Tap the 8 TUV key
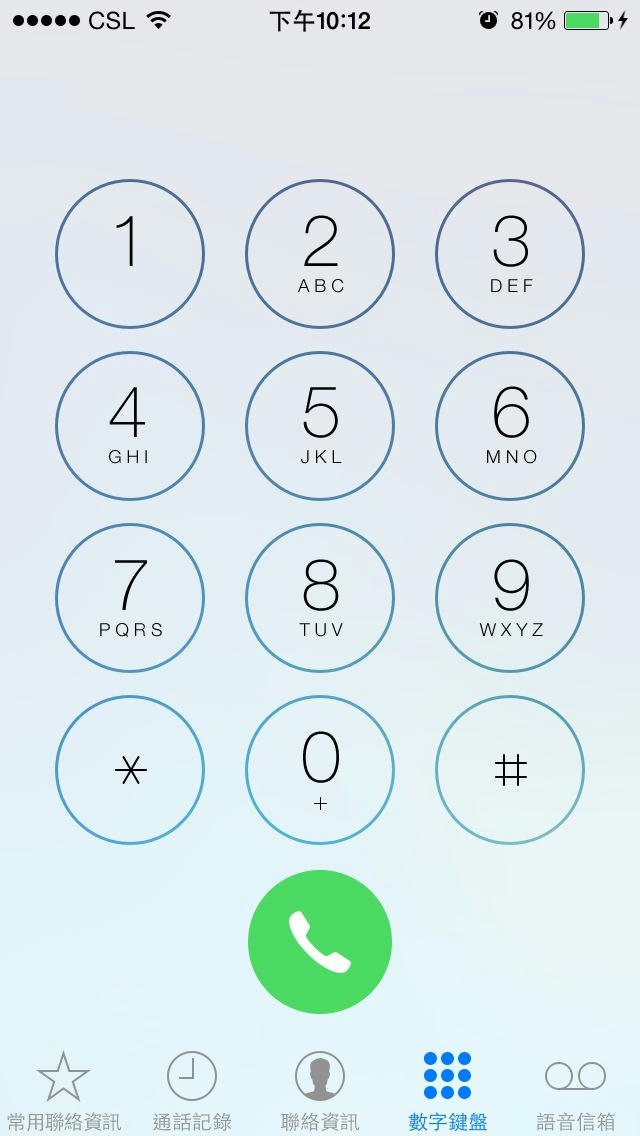Screen dimensions: 640x1136 pyautogui.click(x=320, y=598)
